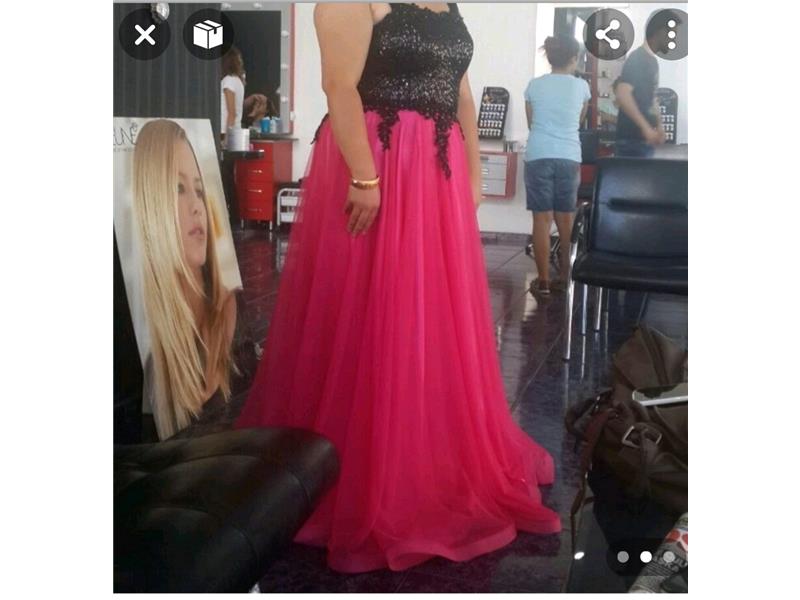Open the three-dot overflow menu
Image resolution: width=800 pixels, height=600 pixels.
(x=670, y=35)
